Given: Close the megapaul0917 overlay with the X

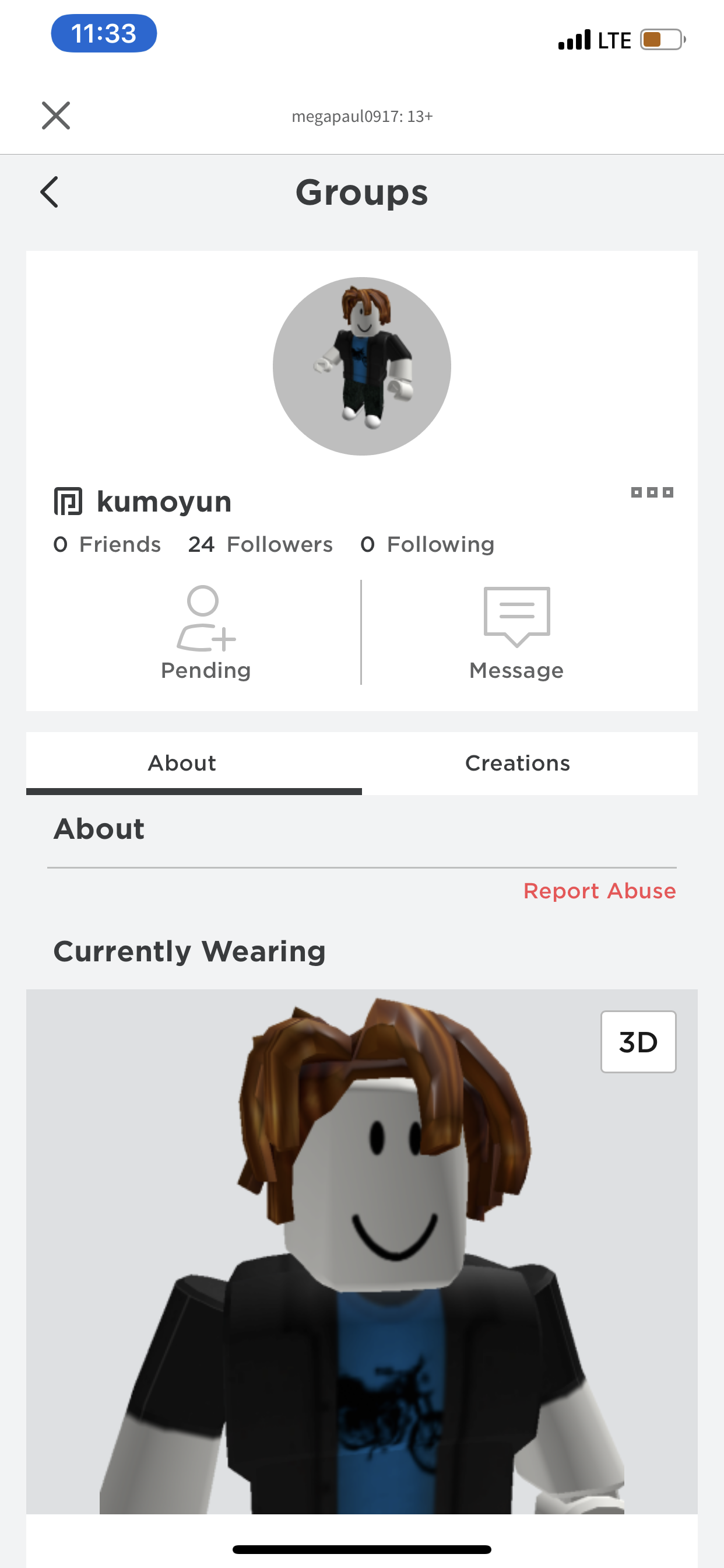Looking at the screenshot, I should tap(57, 116).
